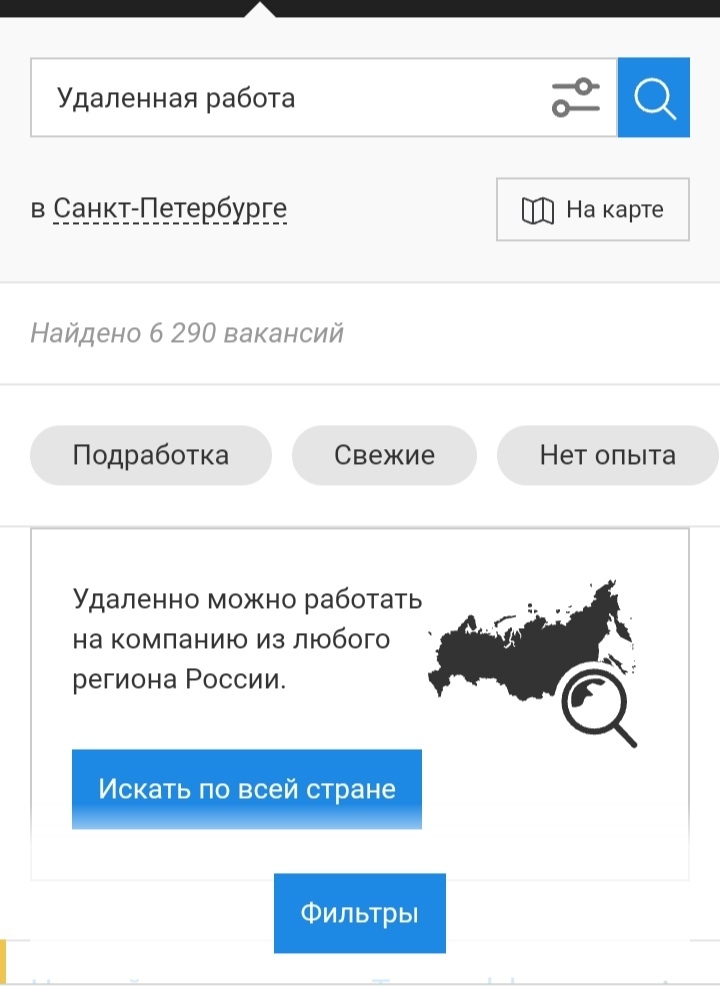Select the "Подработка" filter chip

click(x=151, y=456)
